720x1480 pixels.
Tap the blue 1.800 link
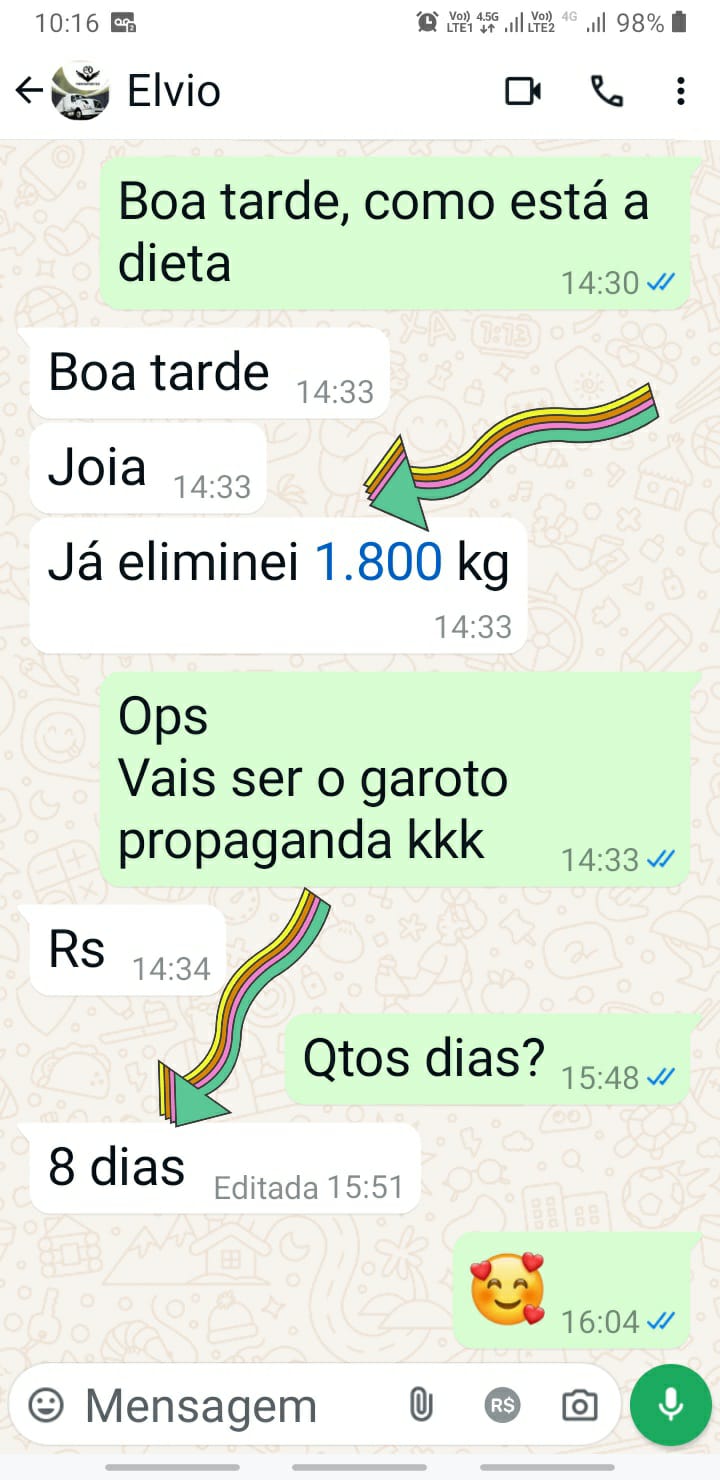379,564
